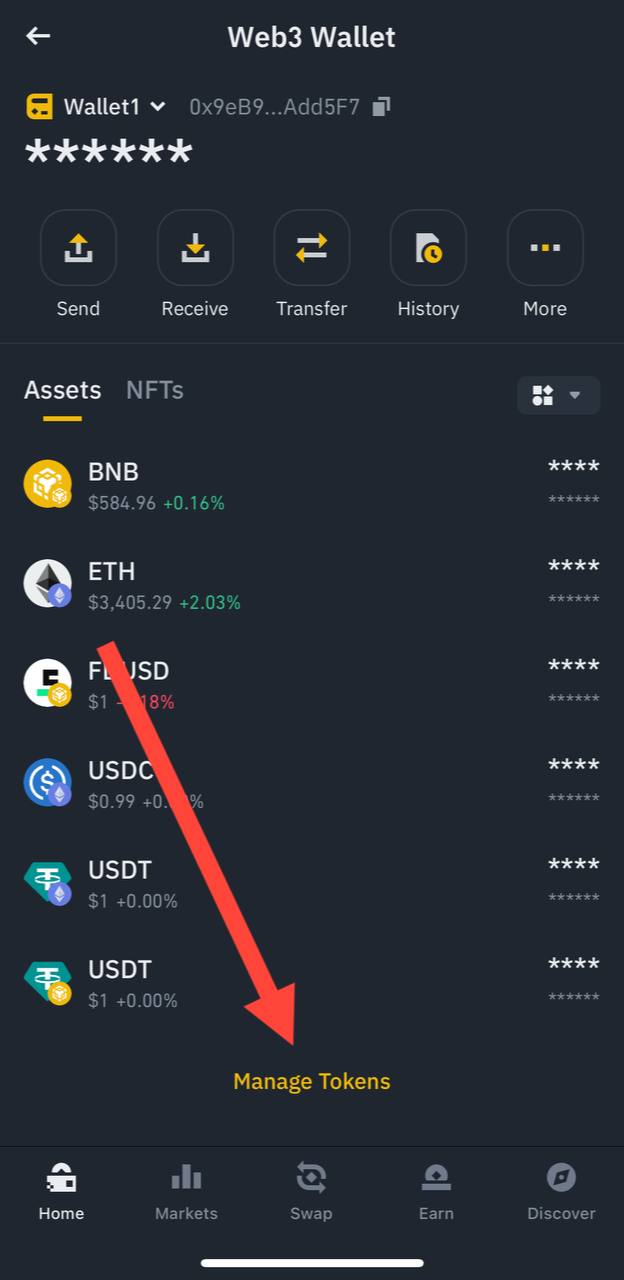Navigate to the Discover tab
The height and width of the screenshot is (1280, 624).
click(x=561, y=1192)
